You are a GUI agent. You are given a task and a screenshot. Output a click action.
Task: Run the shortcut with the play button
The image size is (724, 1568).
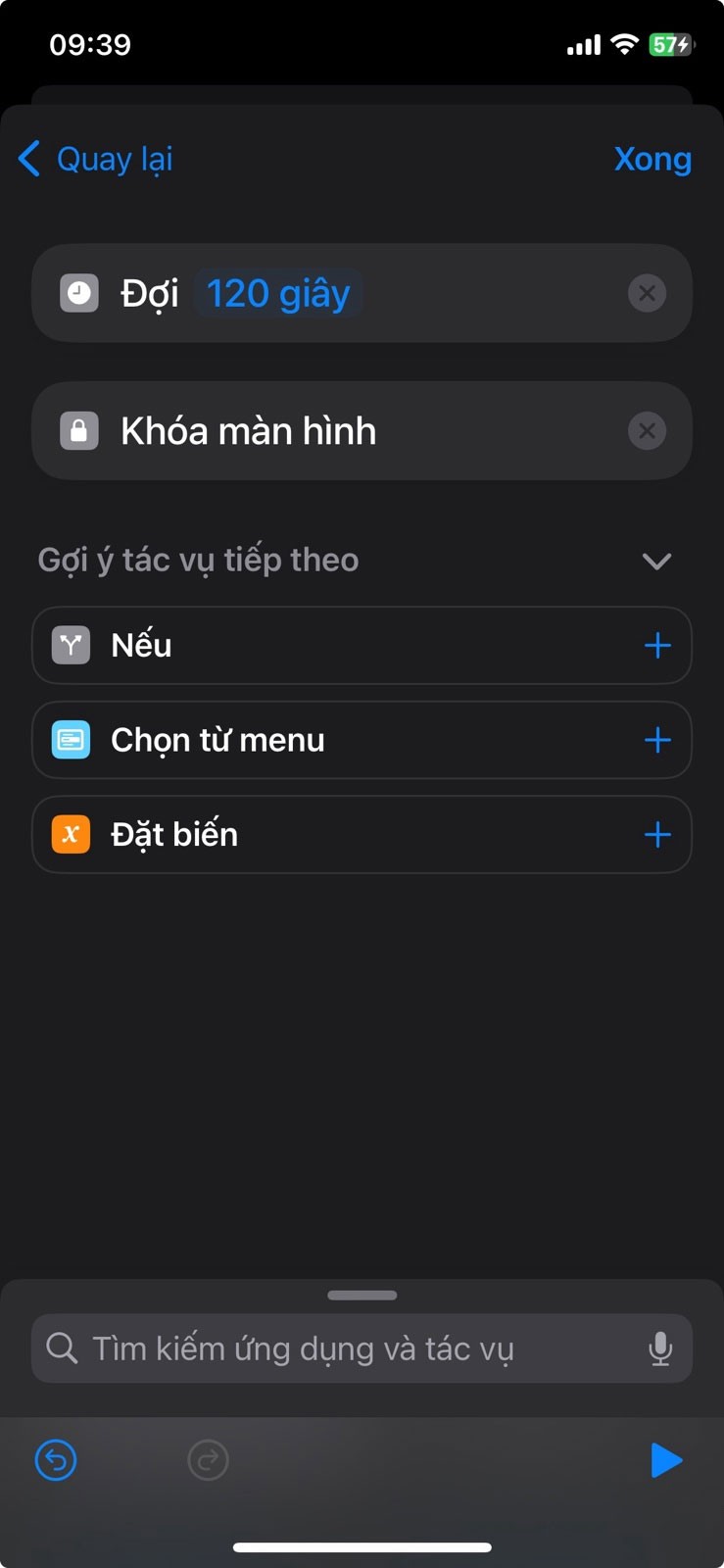(x=666, y=1460)
